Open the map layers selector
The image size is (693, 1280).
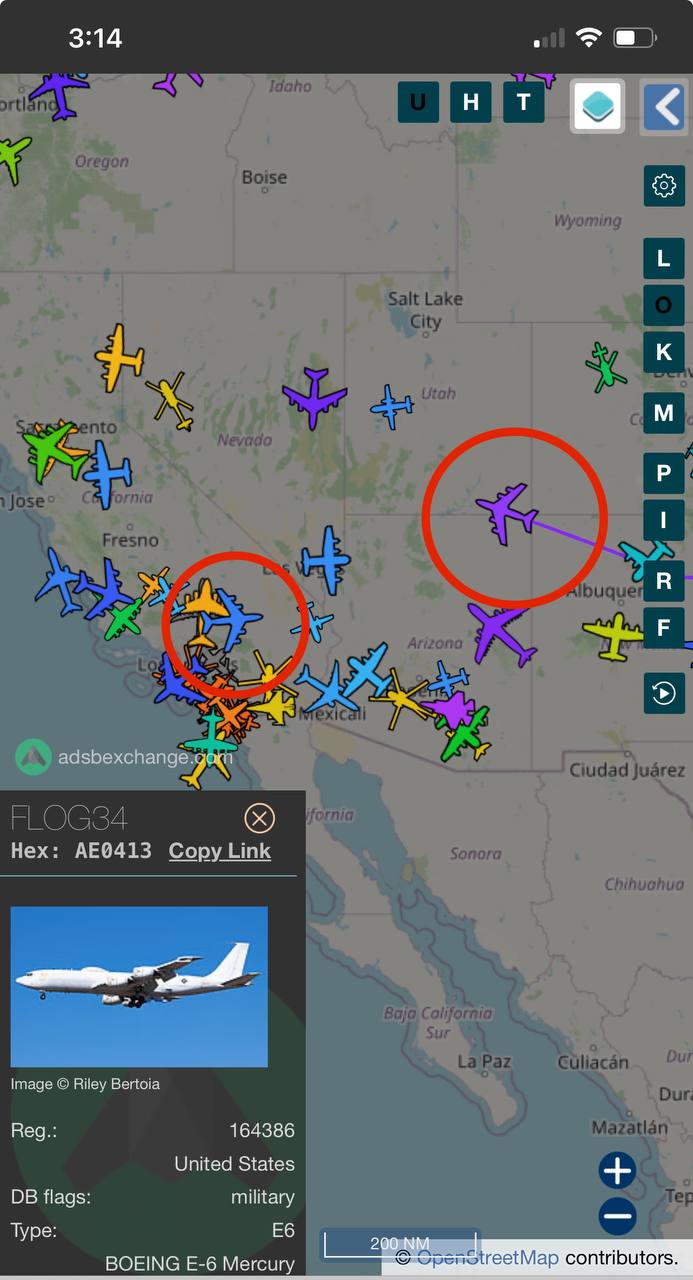(598, 106)
